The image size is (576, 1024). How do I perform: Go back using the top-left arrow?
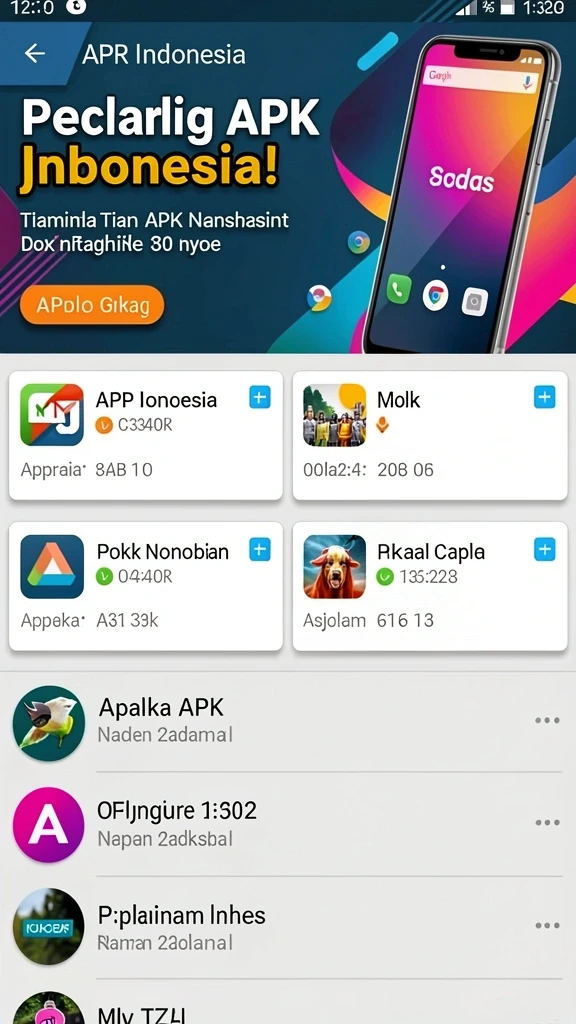click(x=35, y=54)
